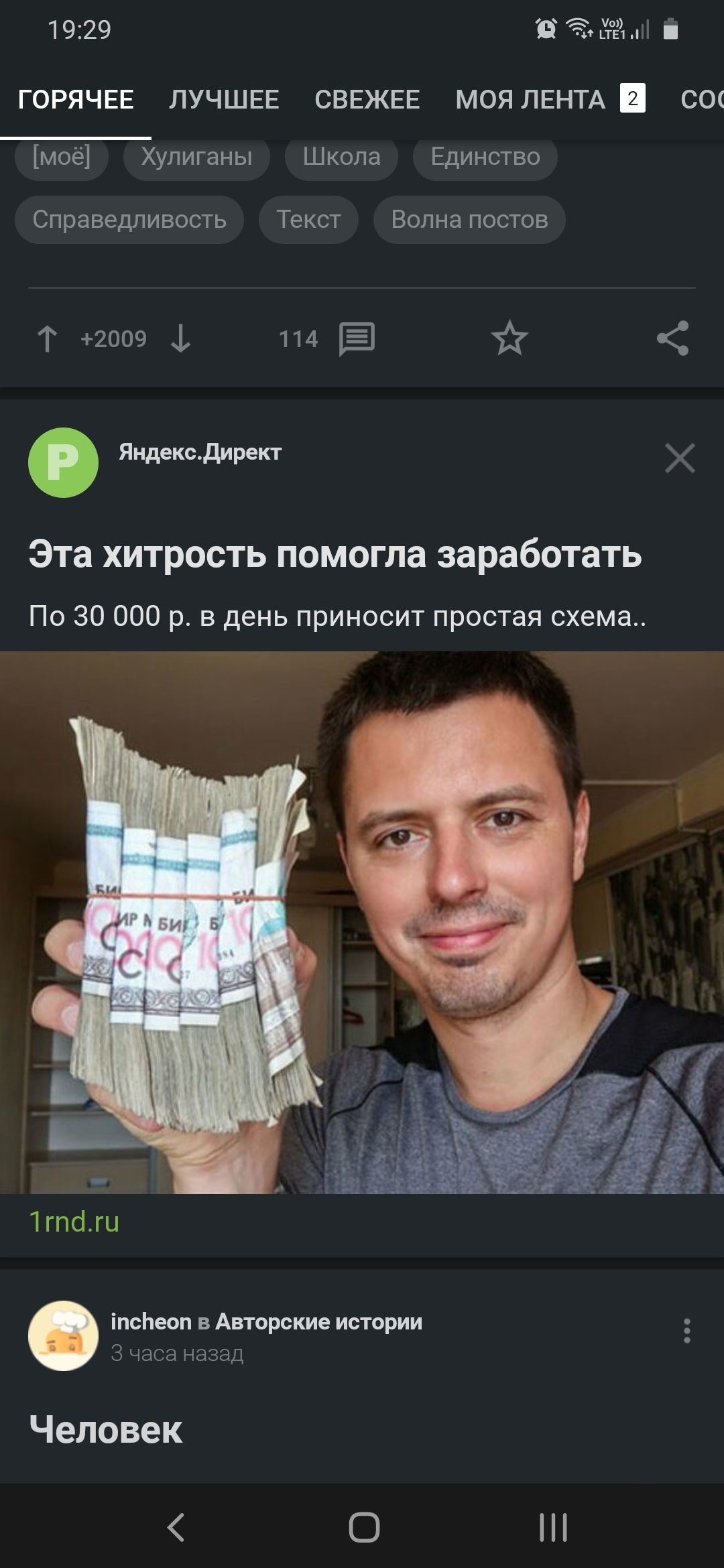Visit the 1rnd.ru link
The image size is (724, 1568).
point(74,1222)
